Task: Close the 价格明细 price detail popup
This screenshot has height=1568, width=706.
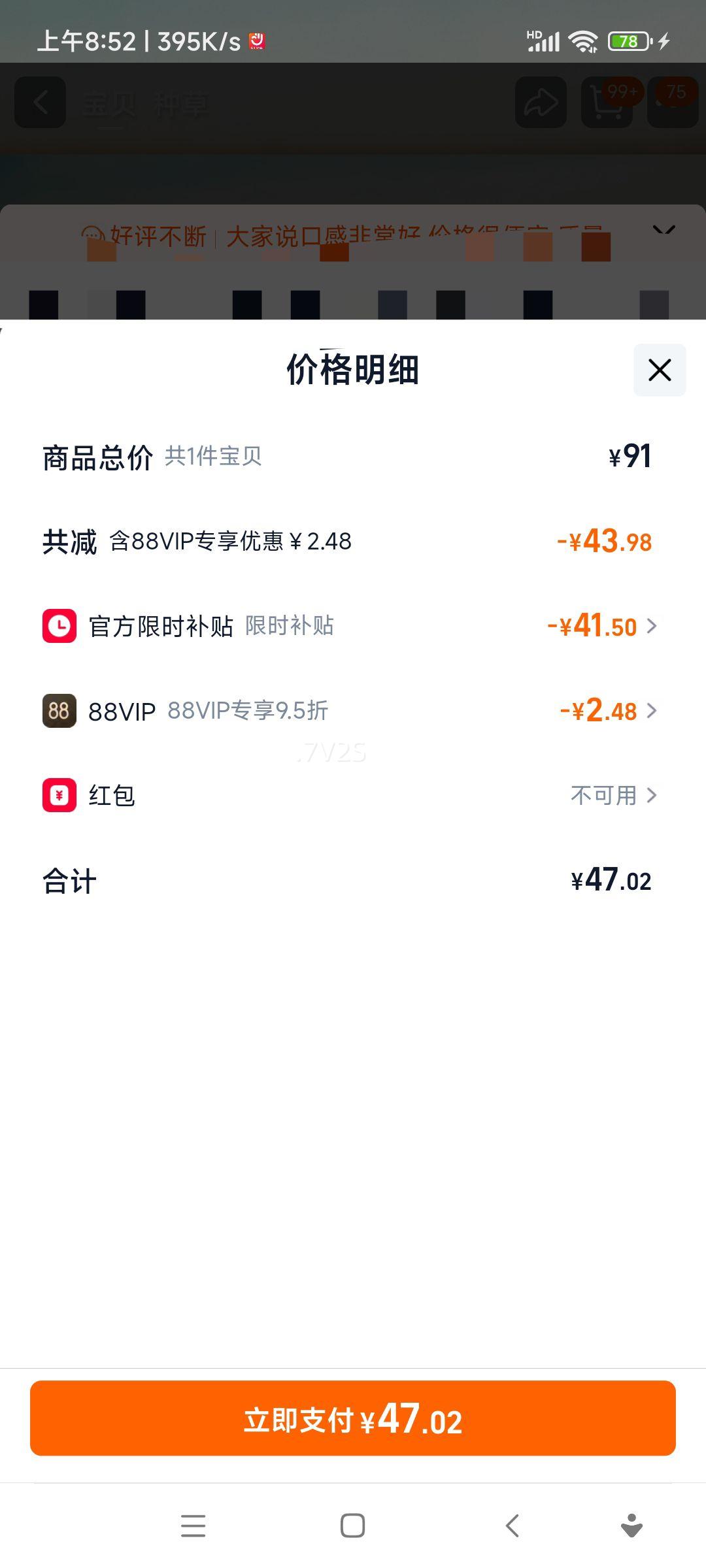Action: point(658,369)
